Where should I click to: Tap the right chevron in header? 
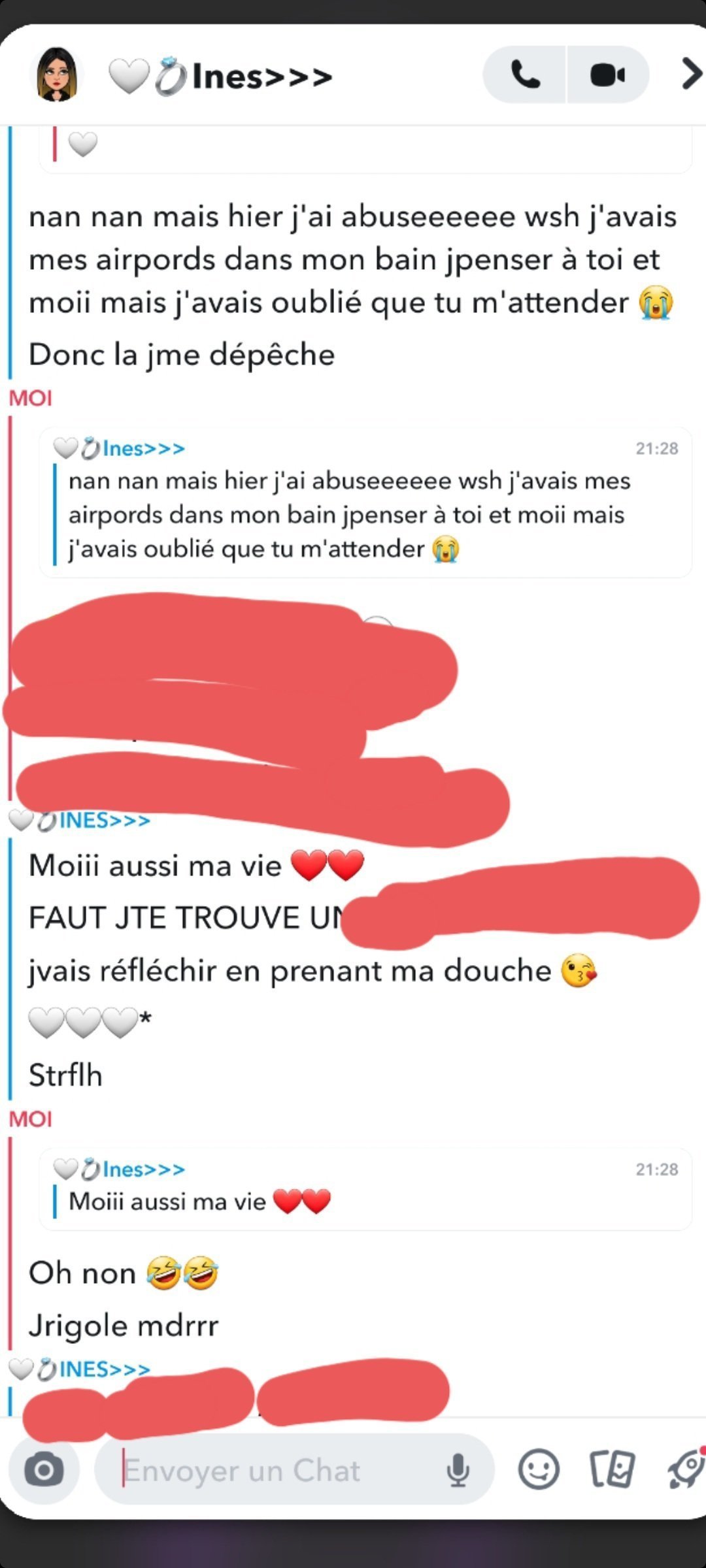690,74
